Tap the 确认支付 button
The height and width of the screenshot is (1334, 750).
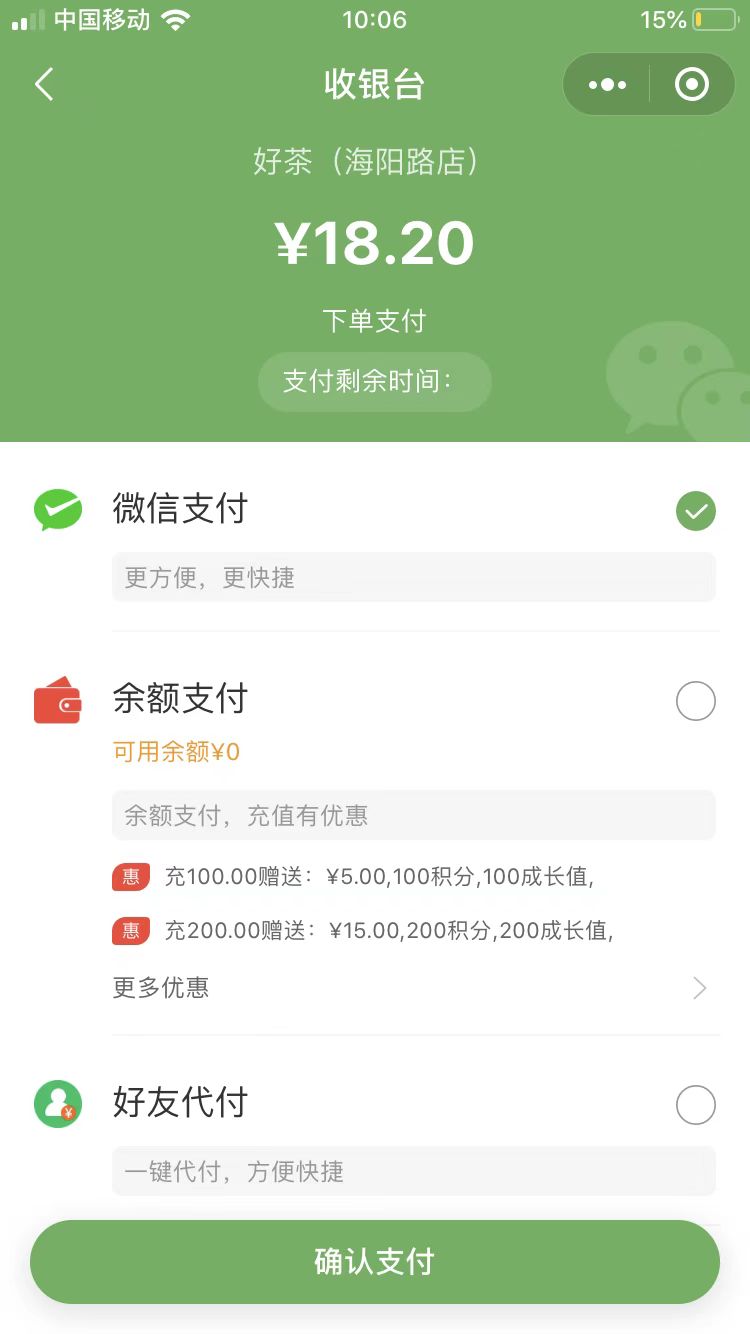(x=375, y=1261)
